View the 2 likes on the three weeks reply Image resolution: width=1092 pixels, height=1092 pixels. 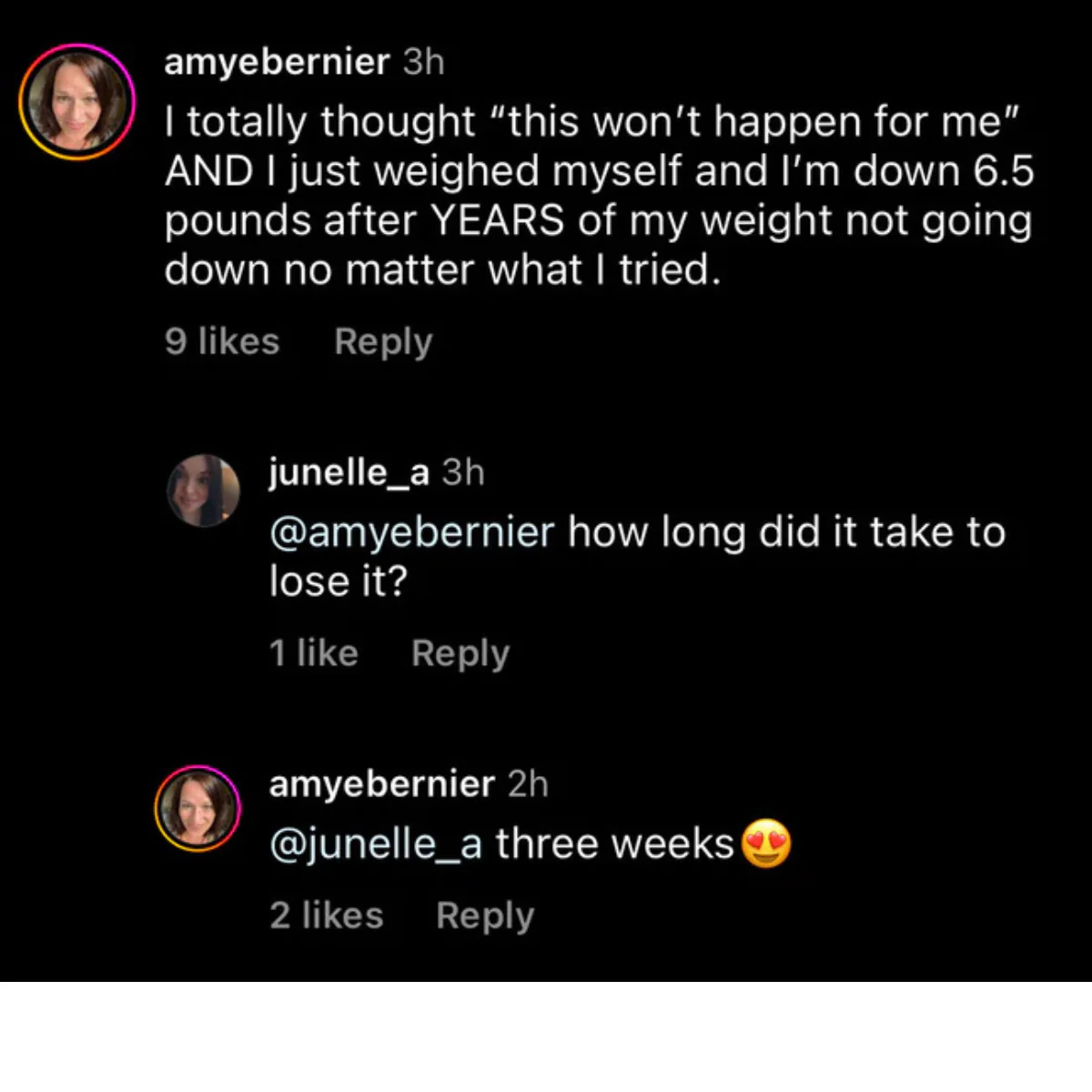point(326,915)
